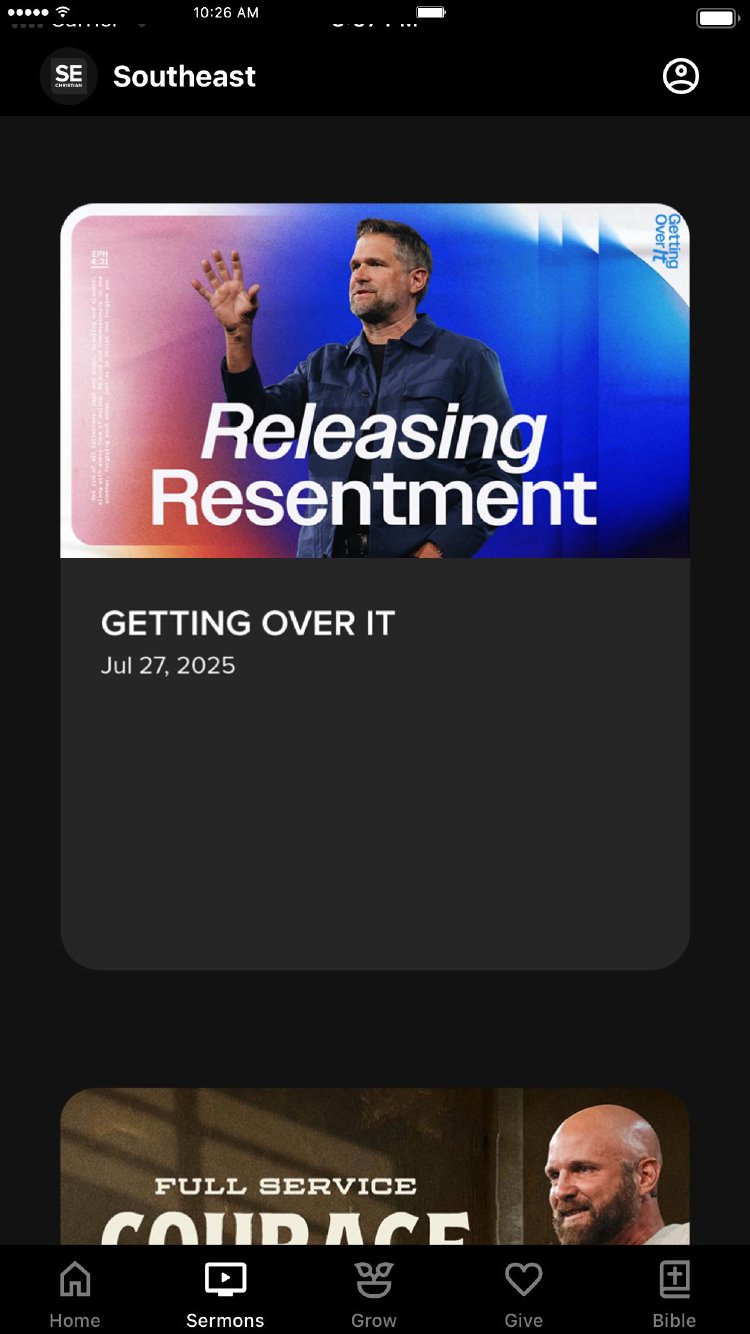Viewport: 750px width, 1334px height.
Task: Open the profile account icon
Action: coord(680,76)
